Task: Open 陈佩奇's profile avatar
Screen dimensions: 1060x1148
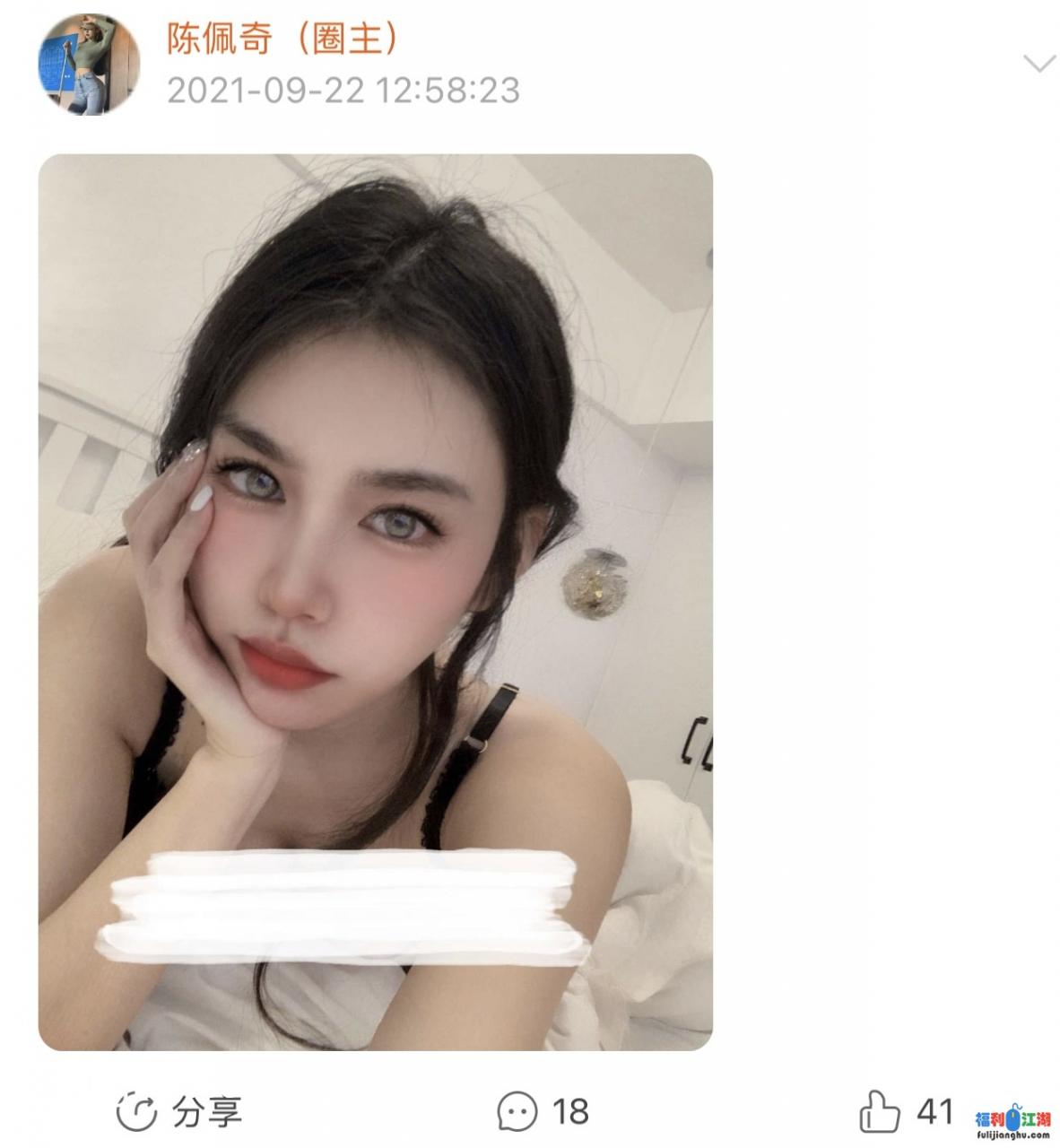Action: (x=88, y=65)
